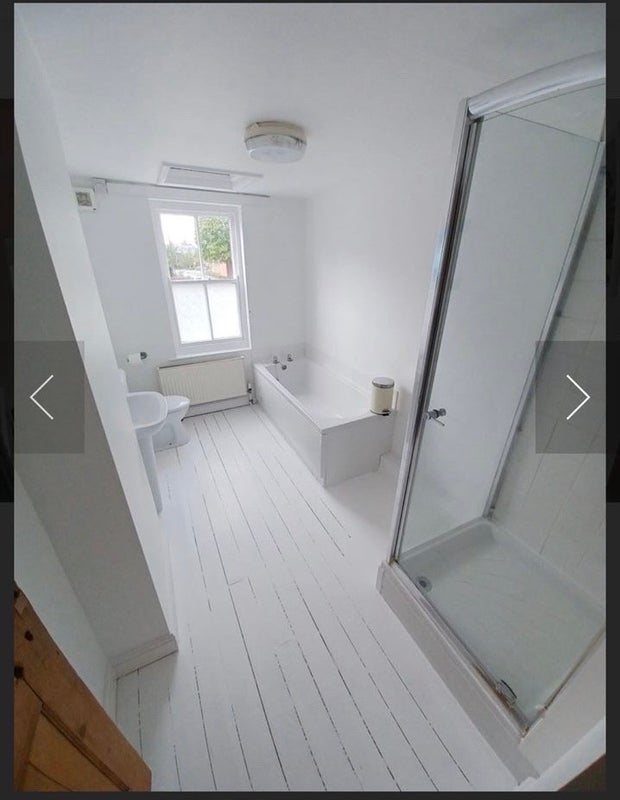Go to the previous photo
This screenshot has height=800, width=620.
(x=42, y=397)
